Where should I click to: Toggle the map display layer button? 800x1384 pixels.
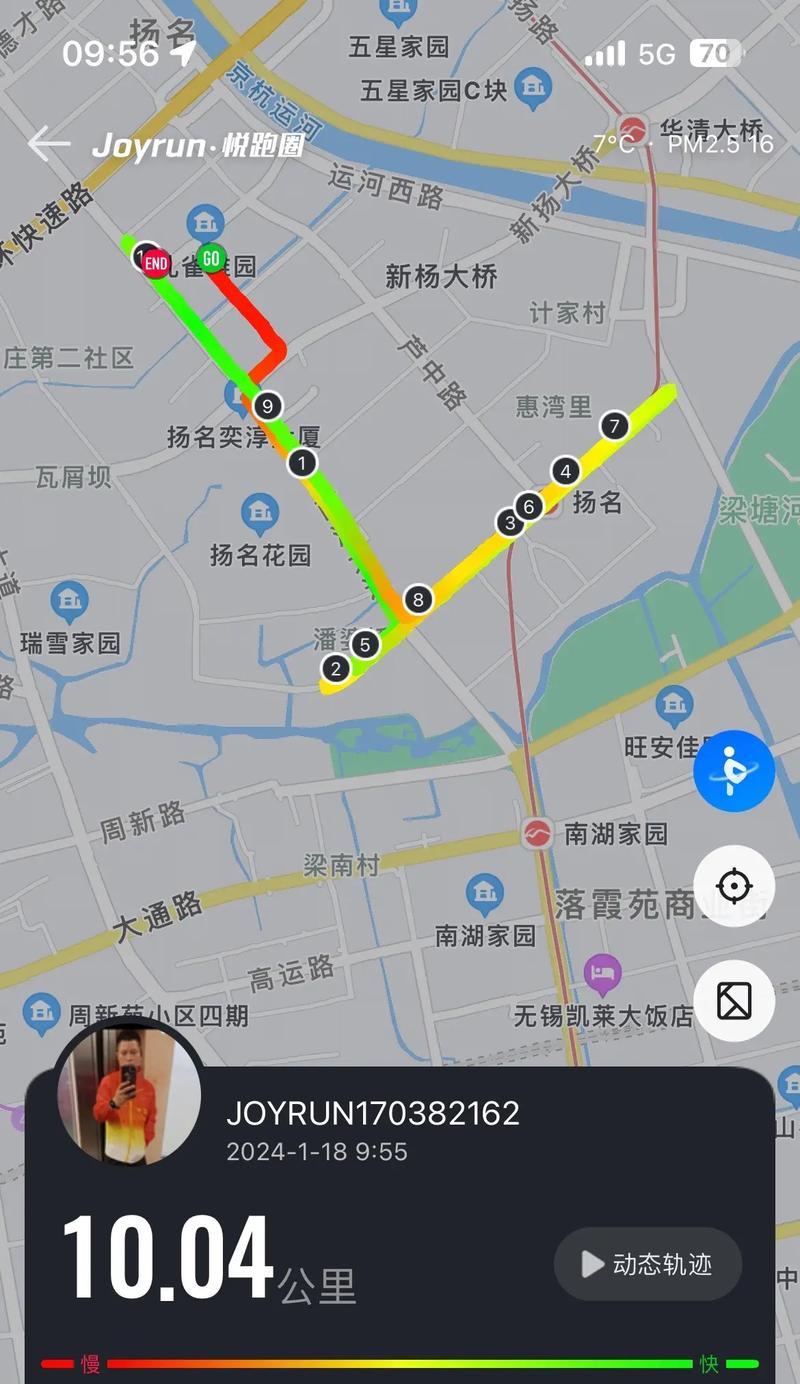pos(734,1000)
